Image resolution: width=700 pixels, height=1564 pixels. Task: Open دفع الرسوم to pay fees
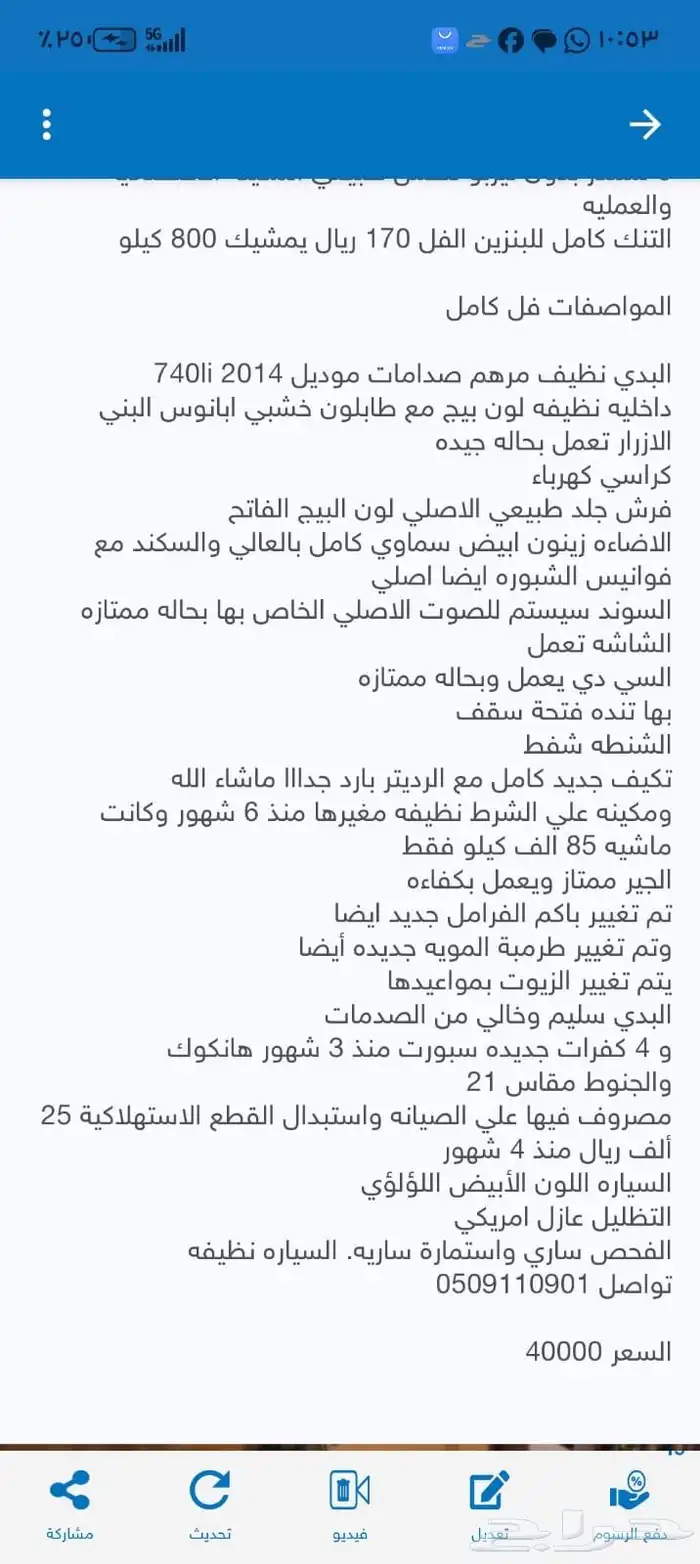pos(629,1502)
